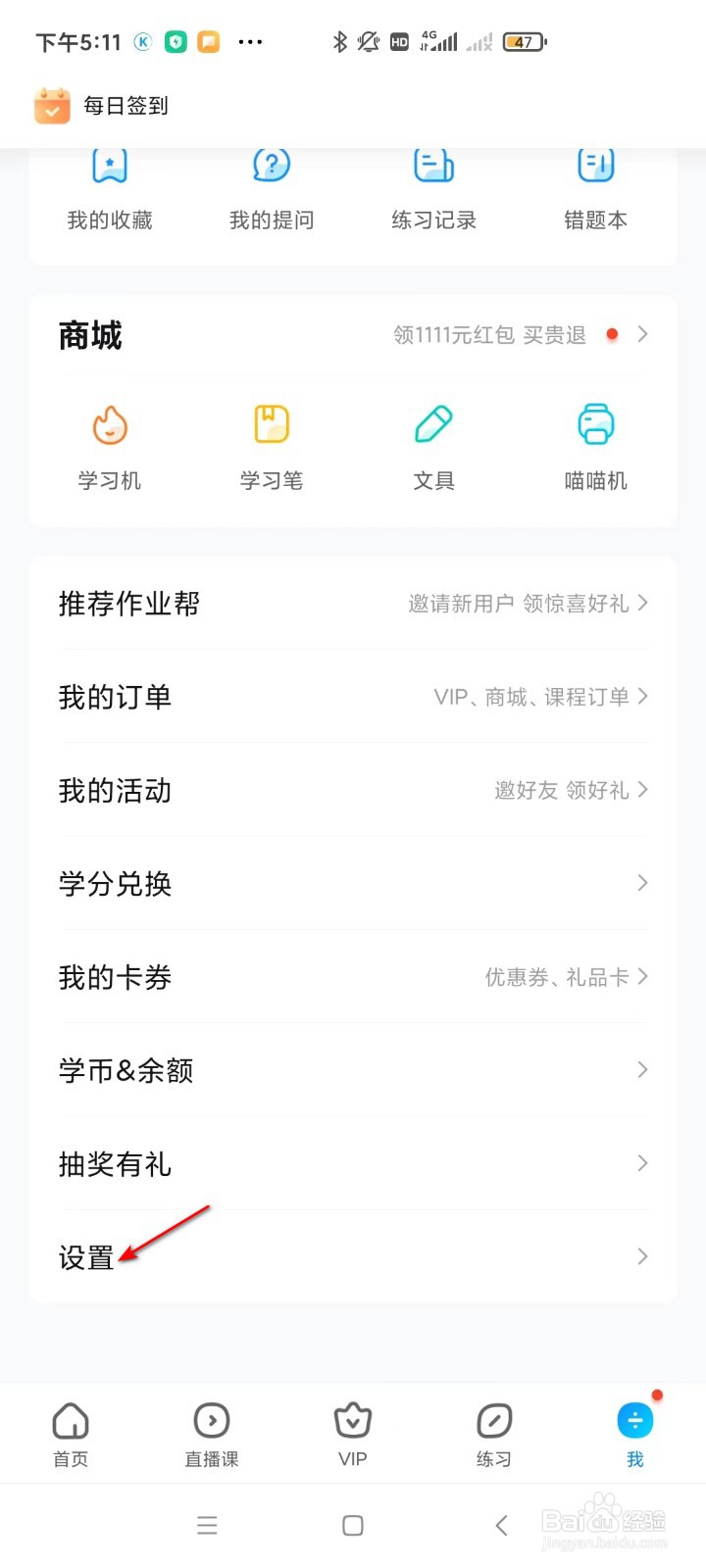706x1568 pixels.
Task: Select 文具 stationery in the store
Action: click(x=433, y=447)
